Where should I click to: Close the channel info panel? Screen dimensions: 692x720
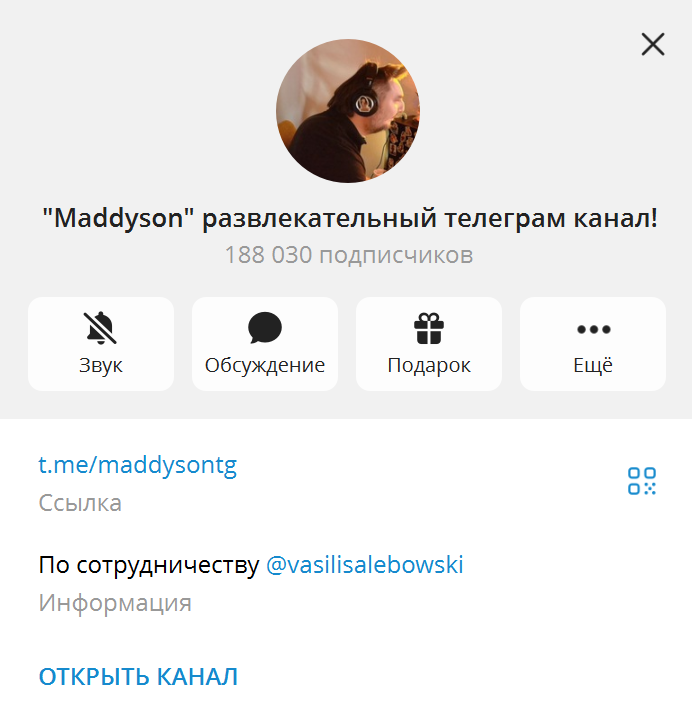(x=653, y=44)
